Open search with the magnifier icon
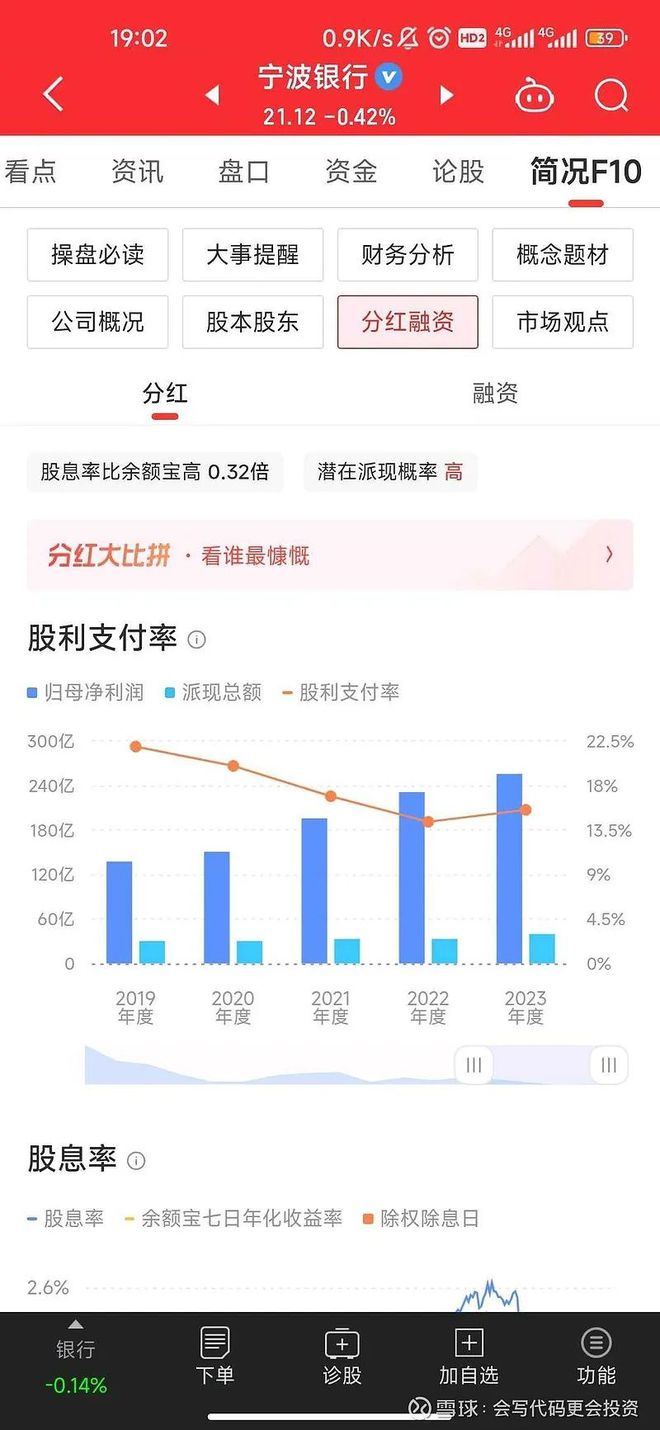 pyautogui.click(x=611, y=96)
